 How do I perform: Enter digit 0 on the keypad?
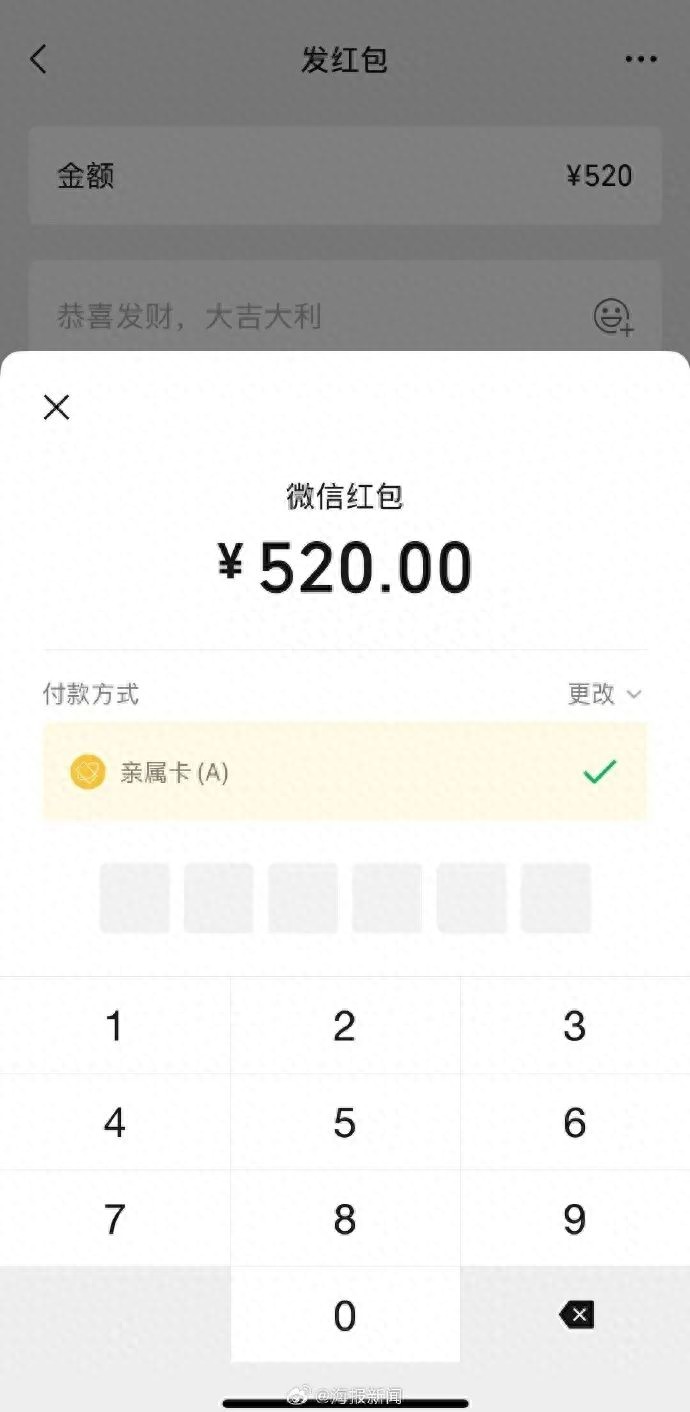(x=345, y=1316)
